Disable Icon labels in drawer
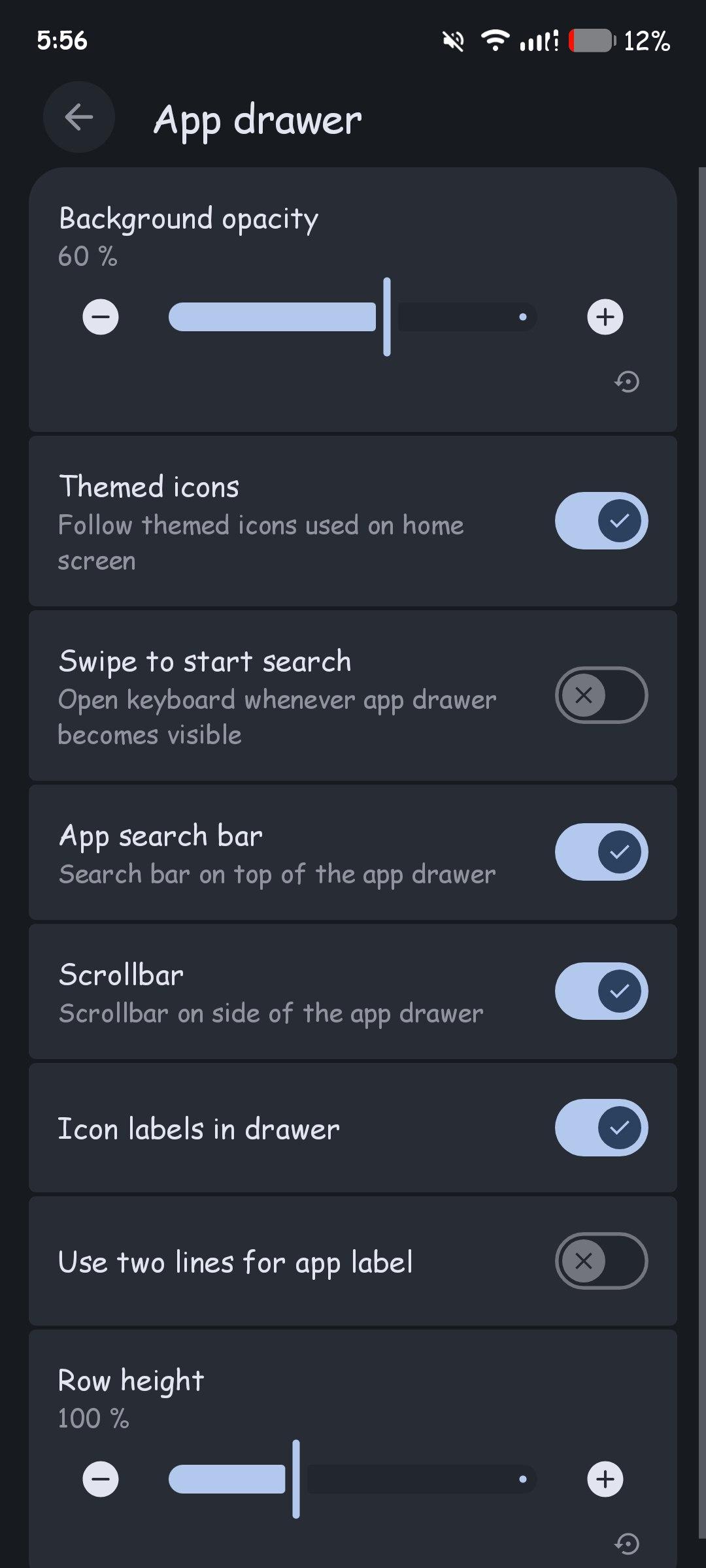The width and height of the screenshot is (706, 1568). point(601,1127)
